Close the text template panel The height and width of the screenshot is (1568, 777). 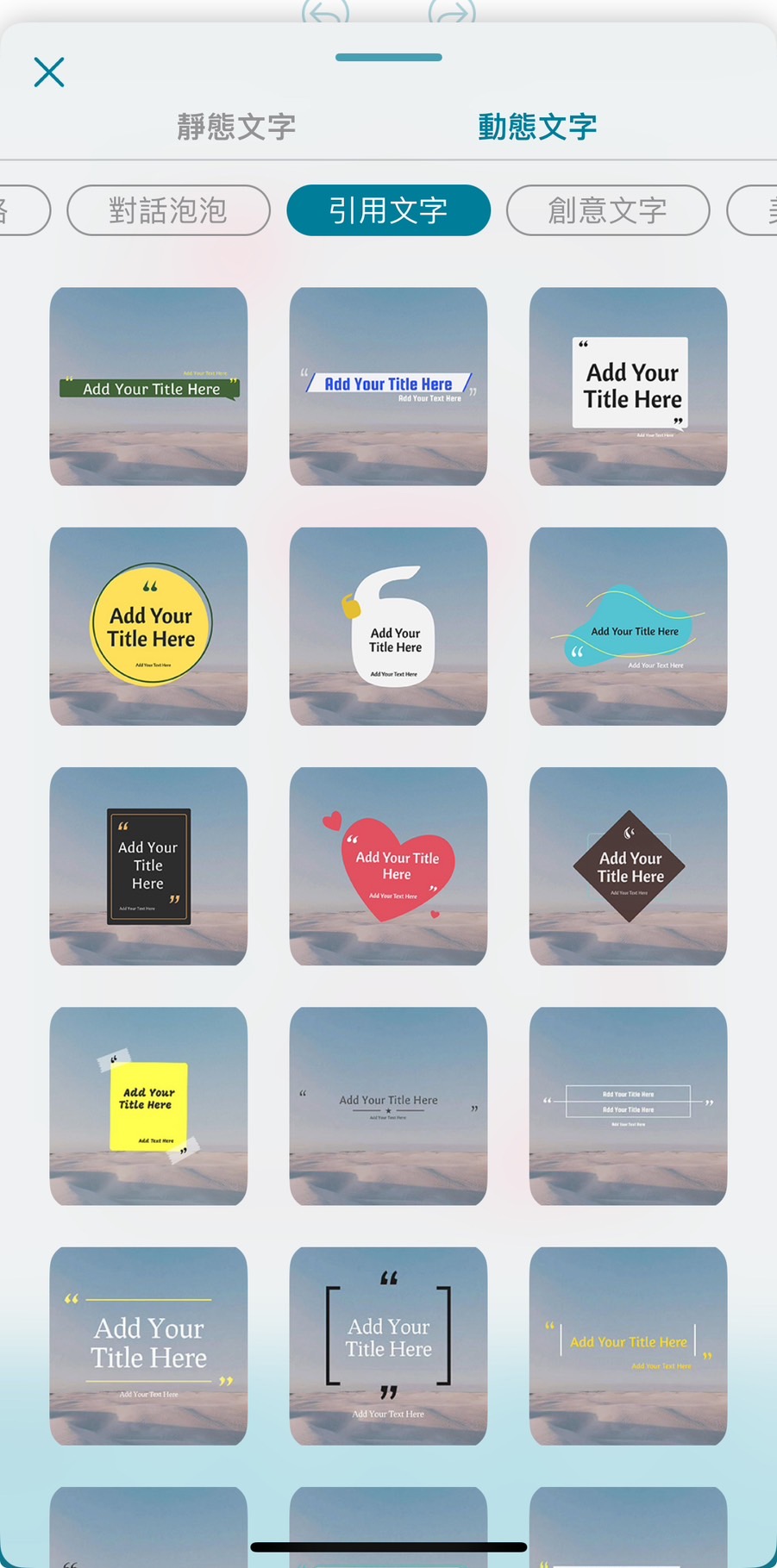pyautogui.click(x=49, y=72)
